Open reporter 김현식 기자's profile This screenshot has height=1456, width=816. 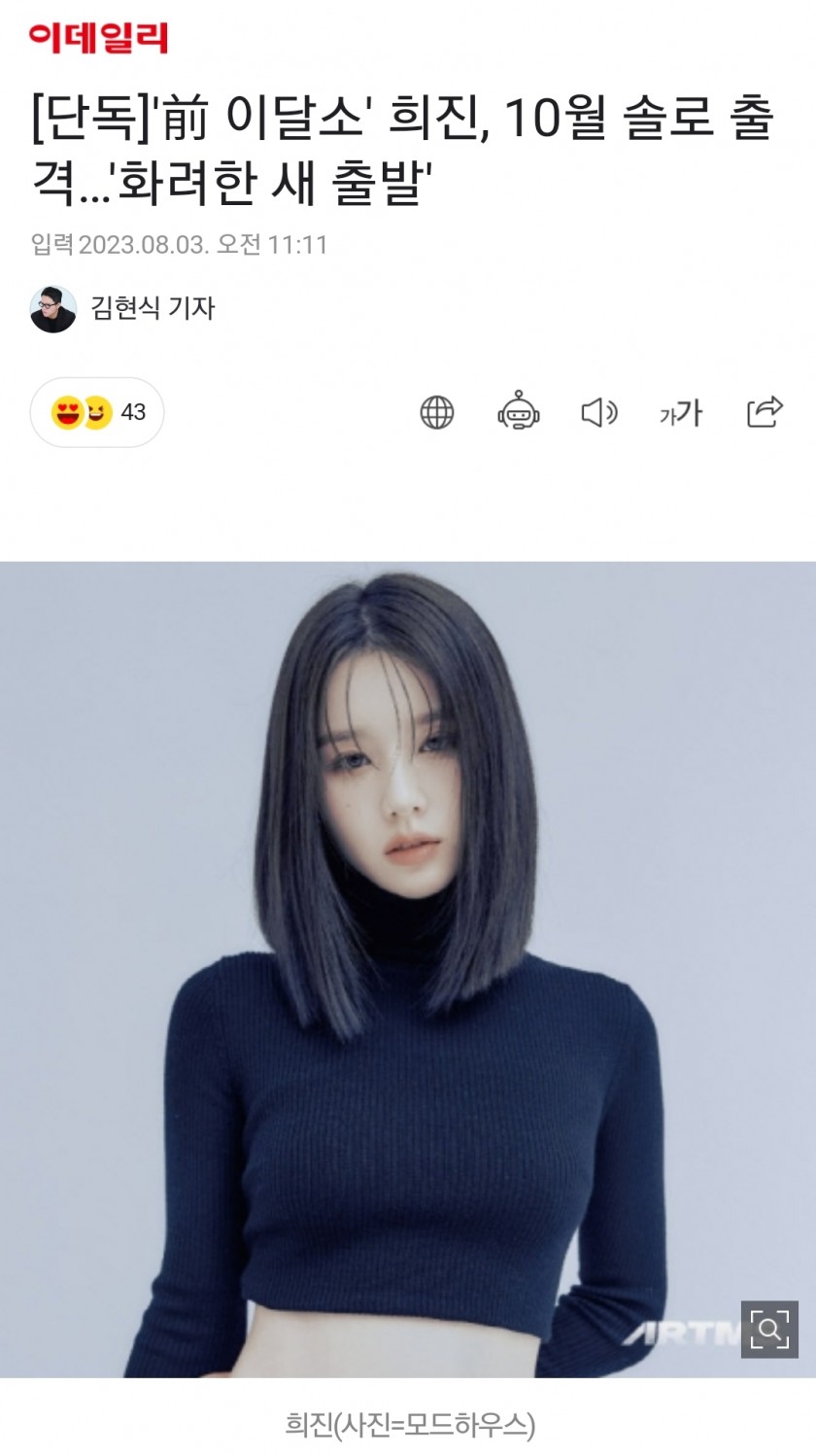(x=123, y=309)
